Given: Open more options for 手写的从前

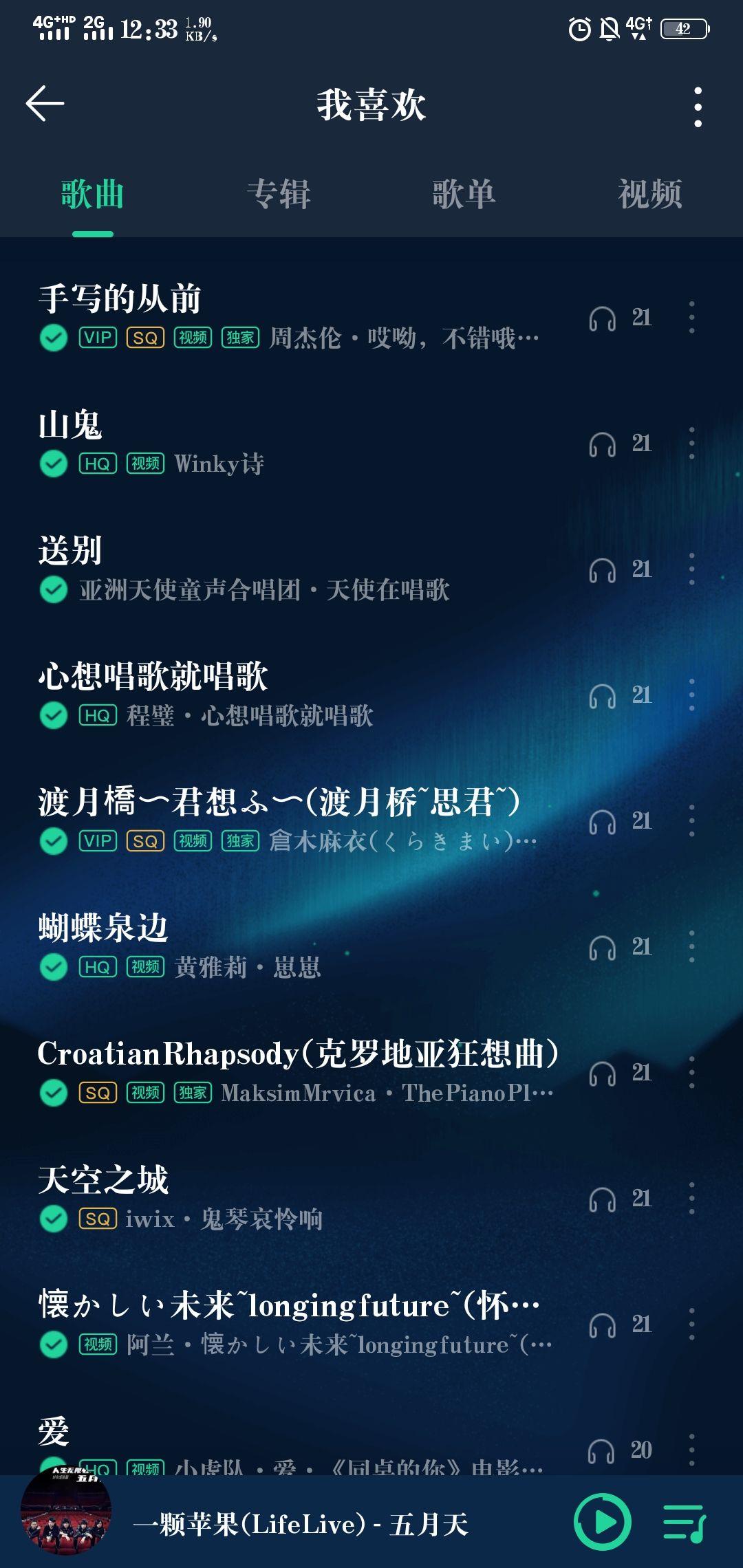Looking at the screenshot, I should [x=691, y=317].
